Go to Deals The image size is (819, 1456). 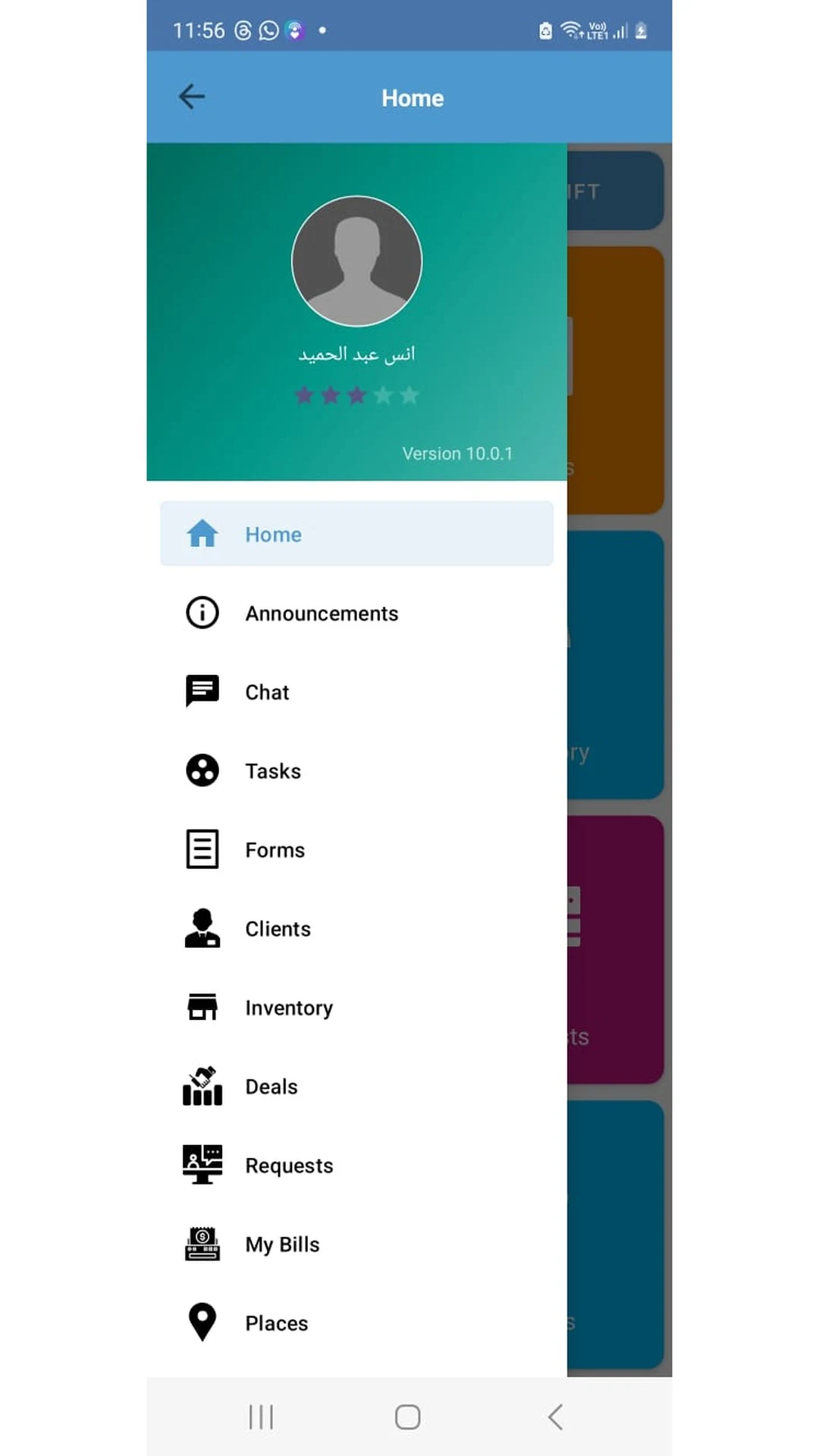356,1086
